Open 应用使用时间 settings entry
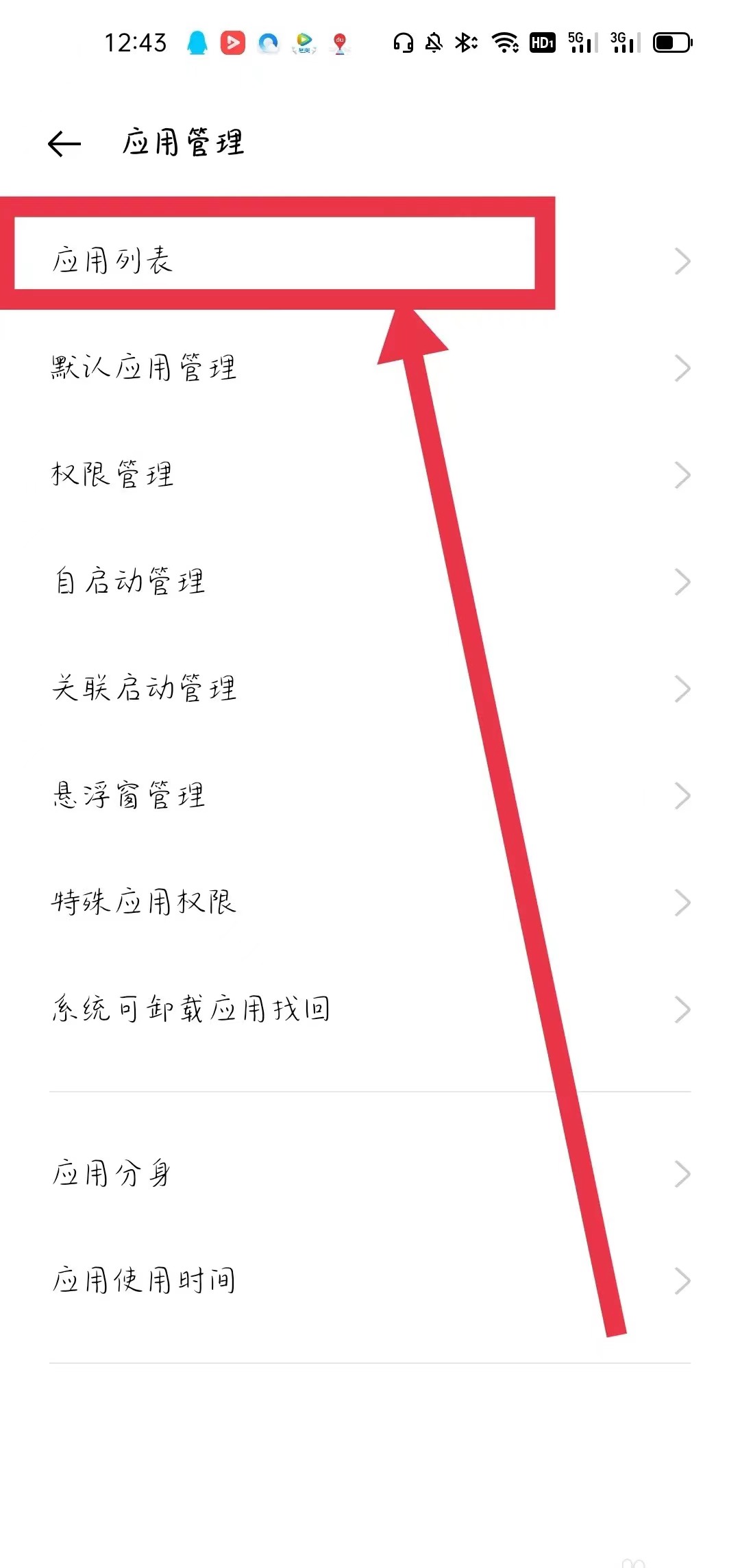Image resolution: width=740 pixels, height=1568 pixels. click(x=145, y=1279)
